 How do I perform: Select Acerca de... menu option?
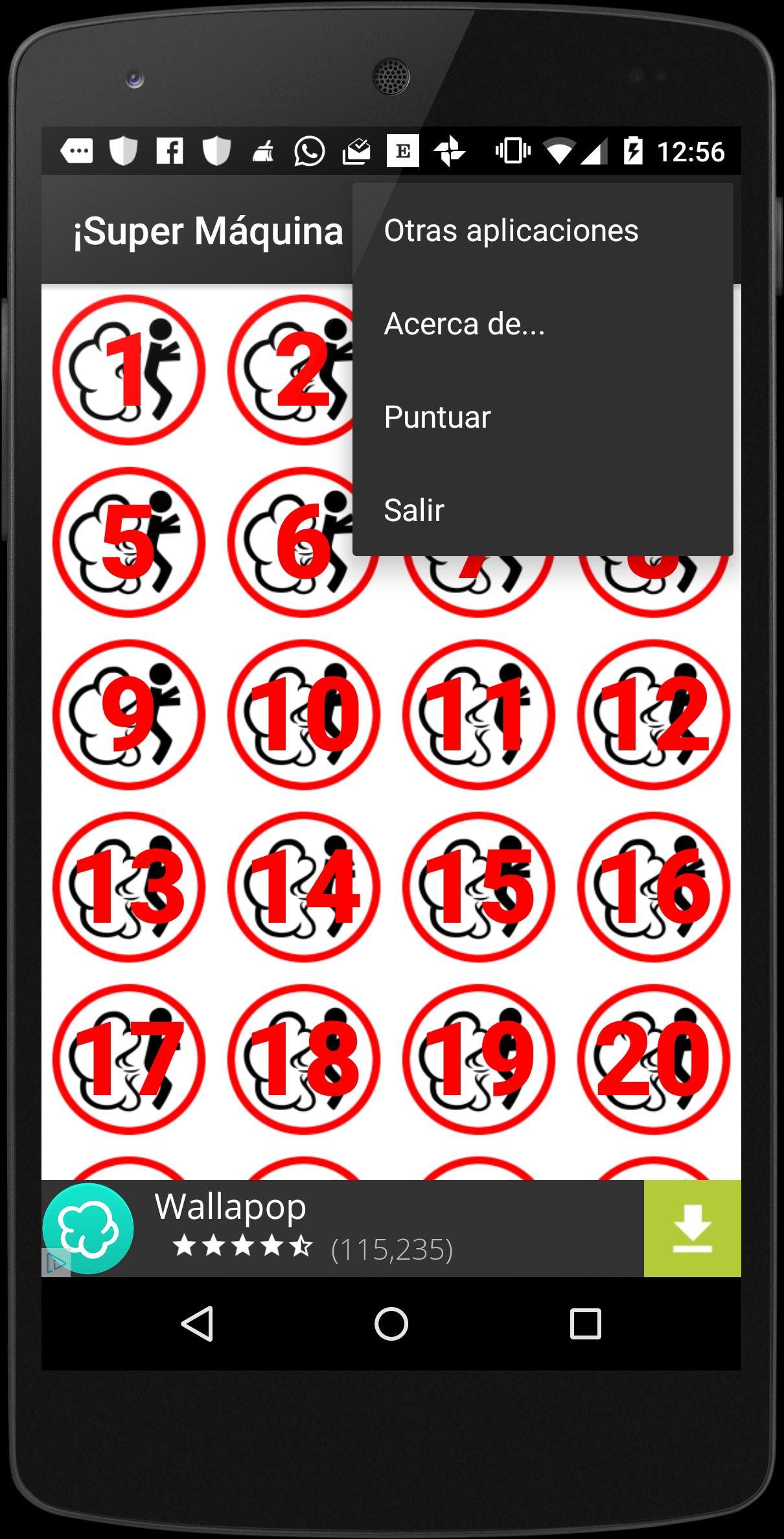pyautogui.click(x=464, y=324)
